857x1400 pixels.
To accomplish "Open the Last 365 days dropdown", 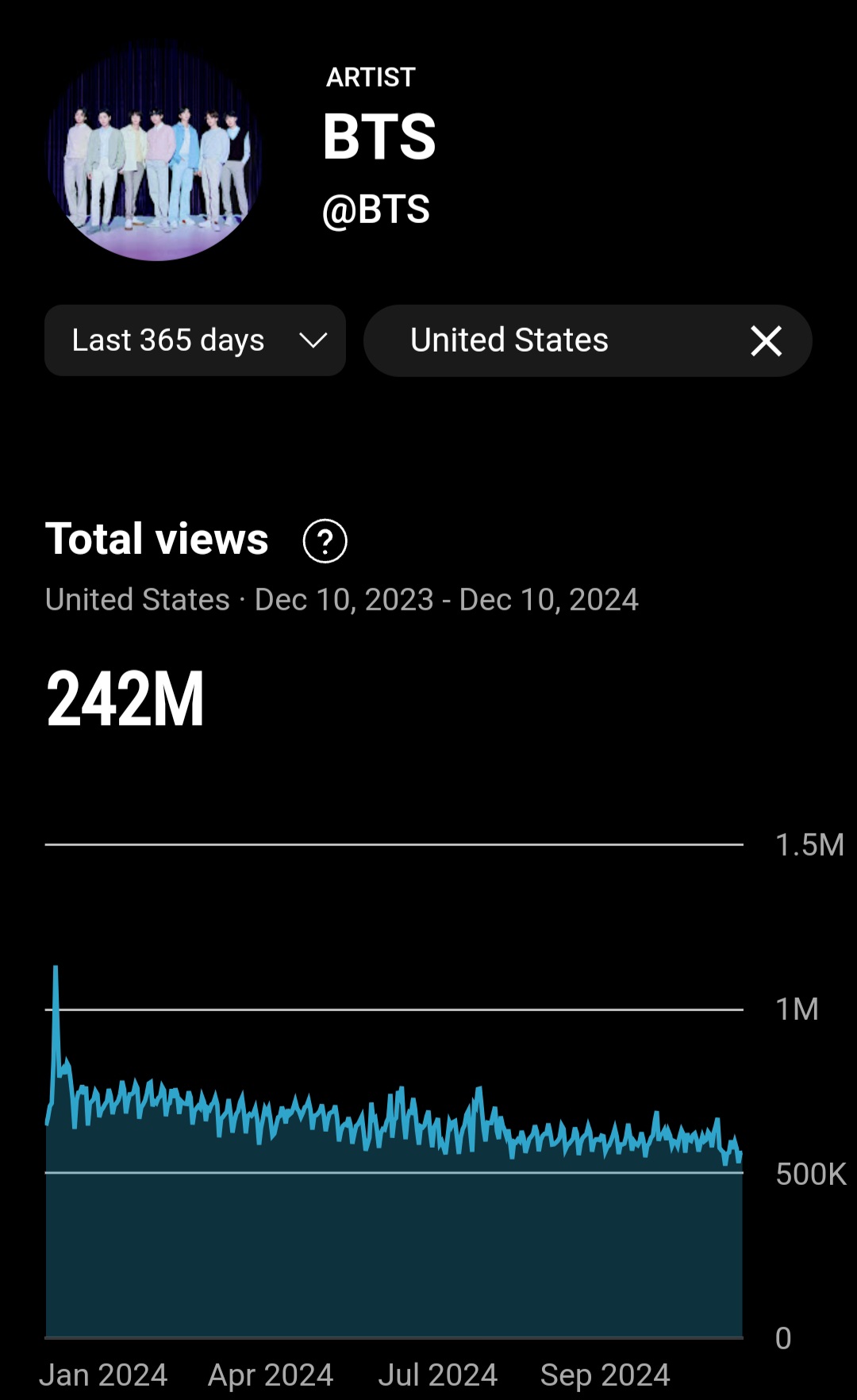I will [x=195, y=340].
